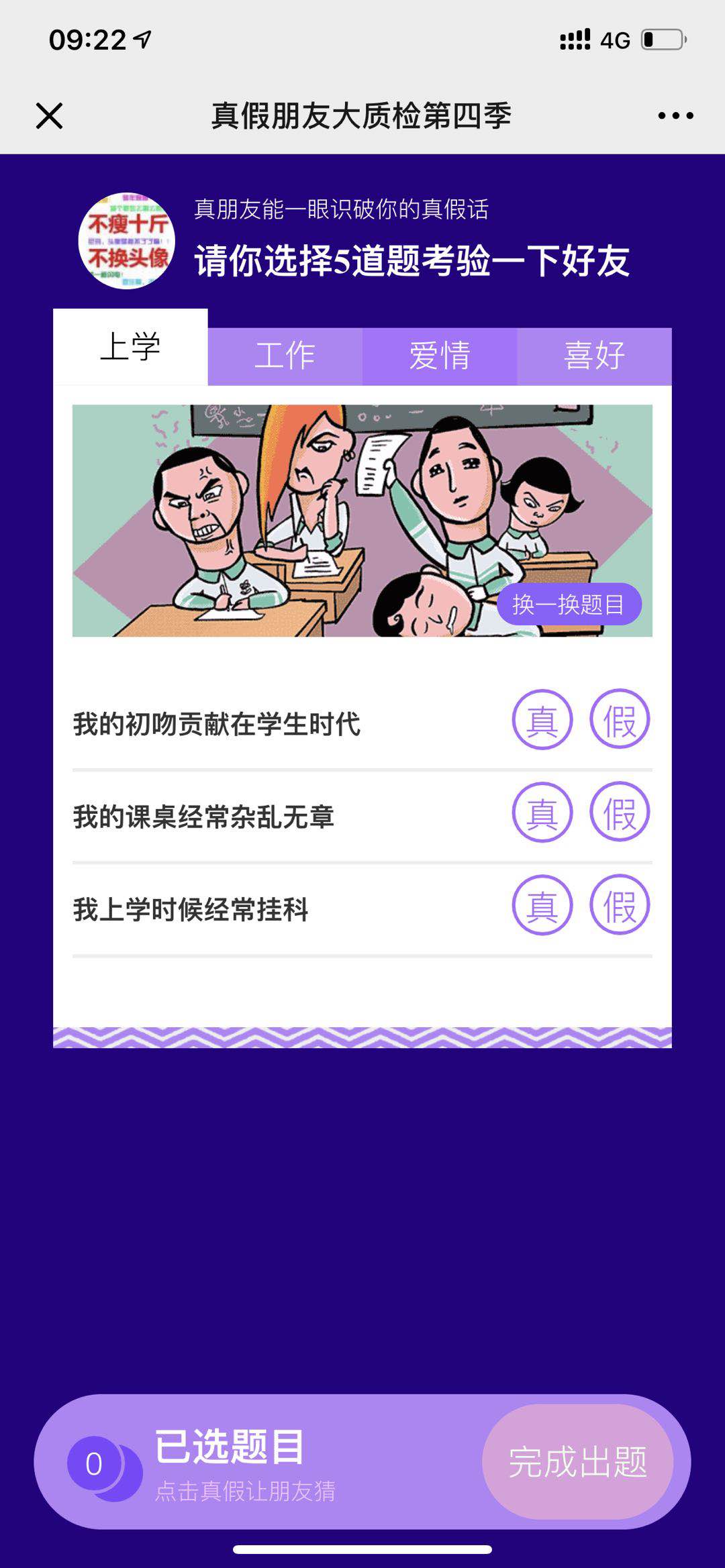Viewport: 725px width, 1568px height.
Task: Open the three-dot overflow menu
Action: (x=675, y=115)
